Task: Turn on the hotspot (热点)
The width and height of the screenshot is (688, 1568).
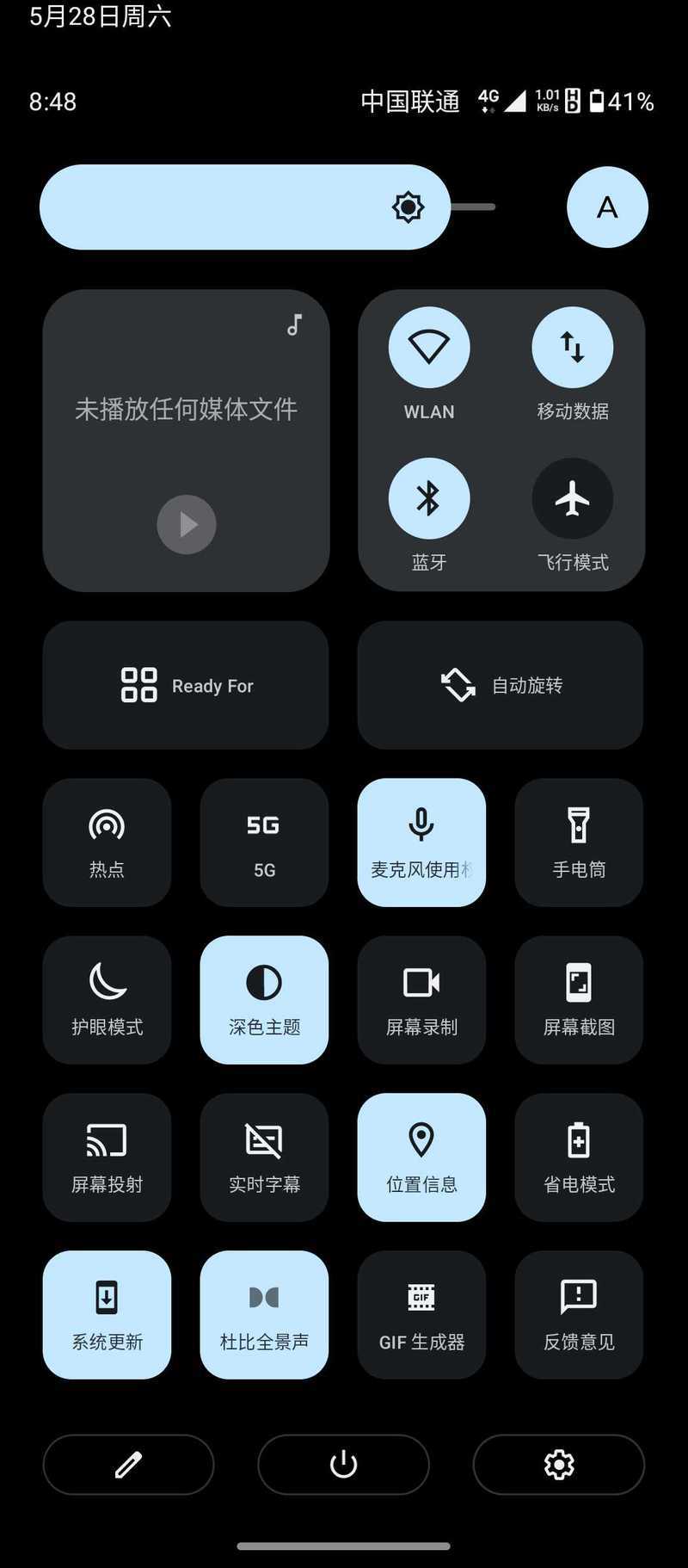Action: (107, 842)
